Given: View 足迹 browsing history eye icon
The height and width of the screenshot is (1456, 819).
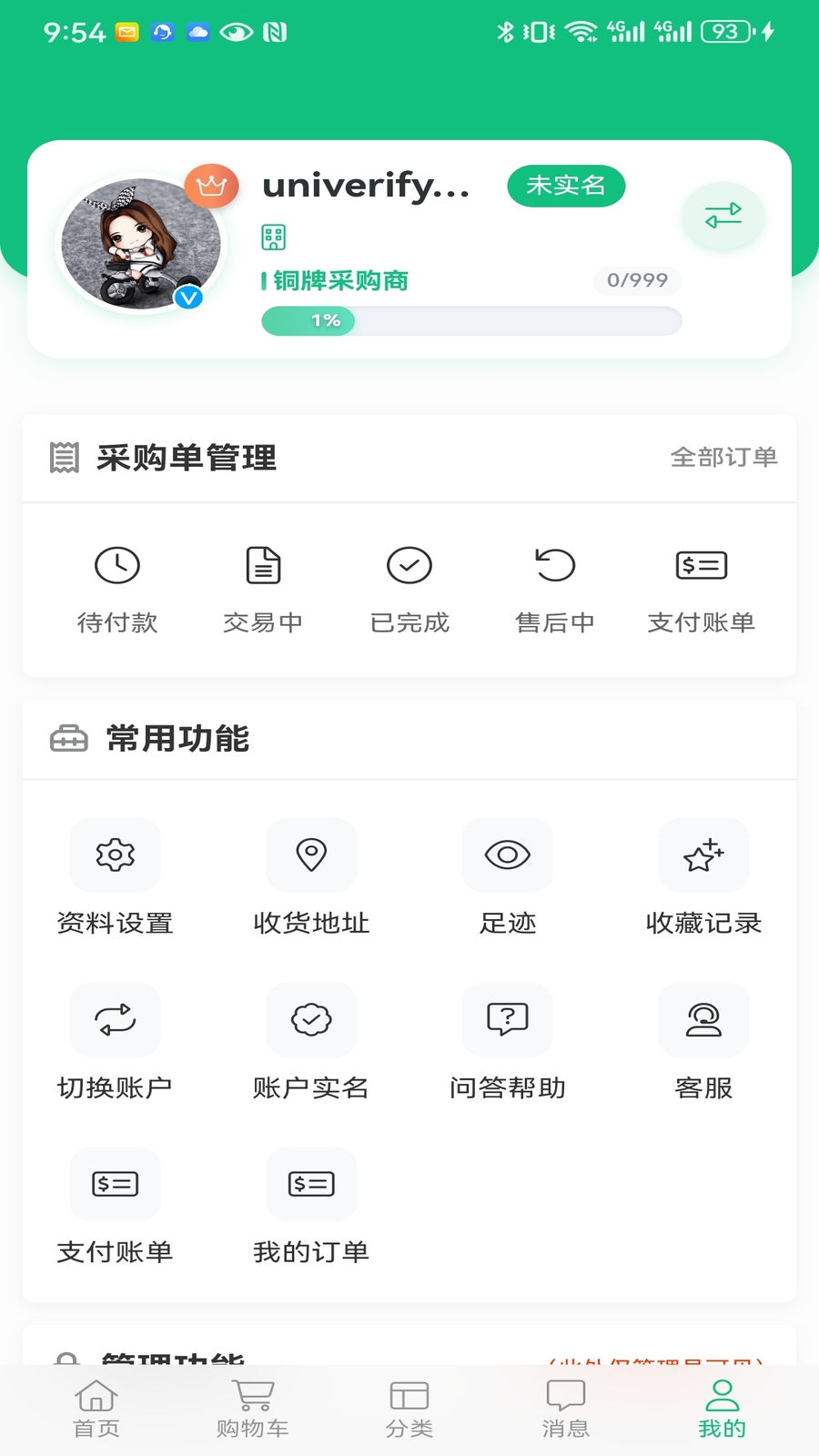Looking at the screenshot, I should coord(507,854).
